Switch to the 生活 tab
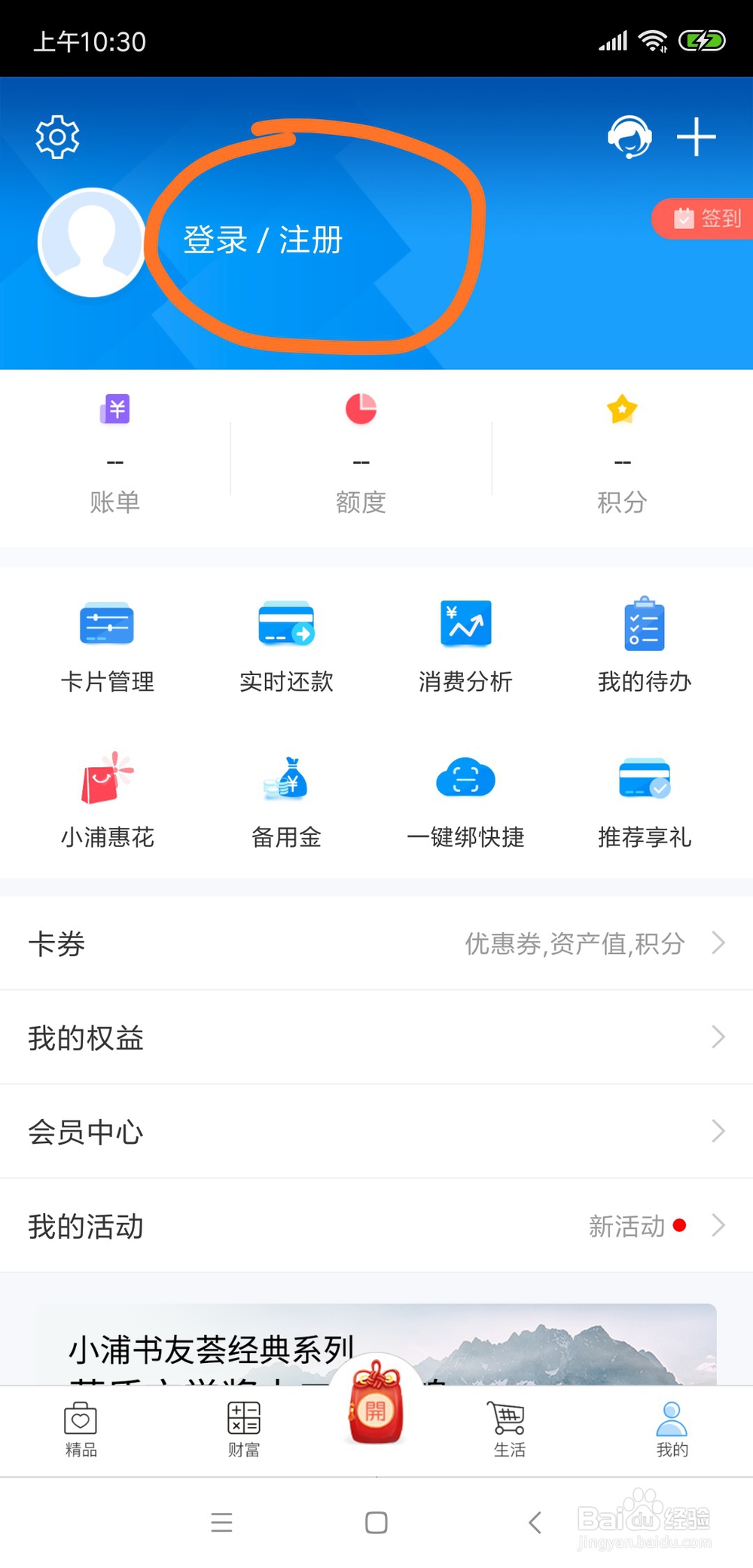The width and height of the screenshot is (753, 1568). point(509,1429)
